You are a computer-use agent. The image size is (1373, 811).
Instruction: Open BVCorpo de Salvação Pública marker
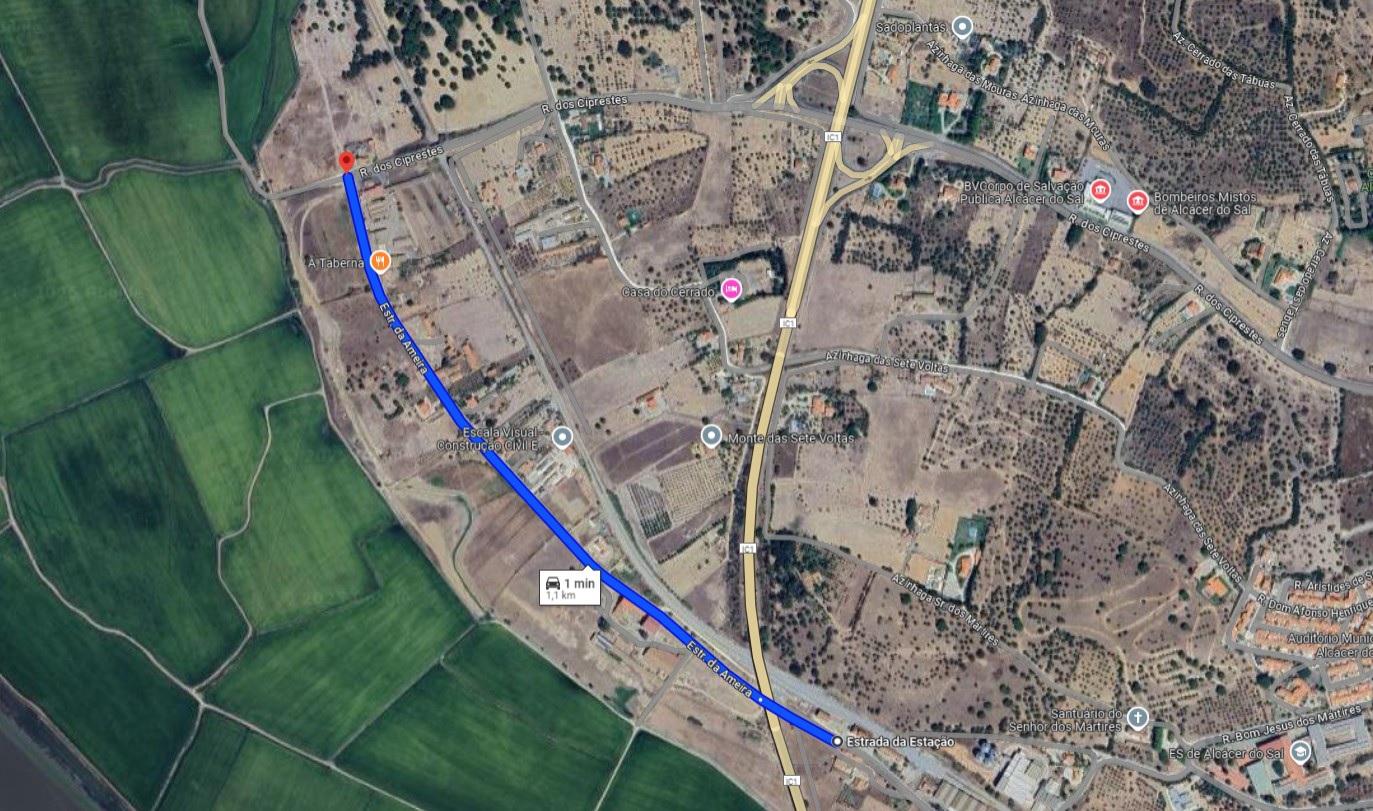click(x=1101, y=189)
